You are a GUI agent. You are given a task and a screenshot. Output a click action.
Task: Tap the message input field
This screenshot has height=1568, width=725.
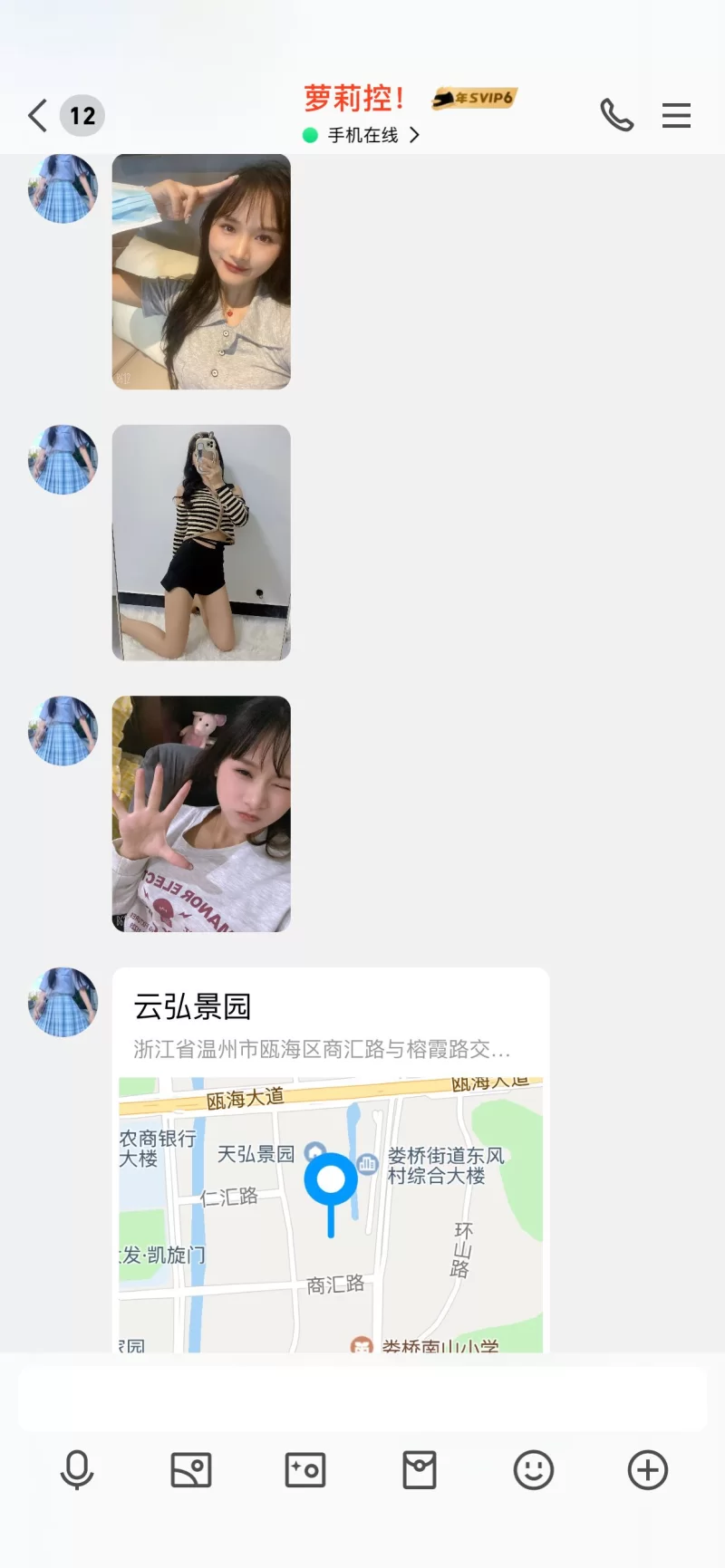[362, 1399]
